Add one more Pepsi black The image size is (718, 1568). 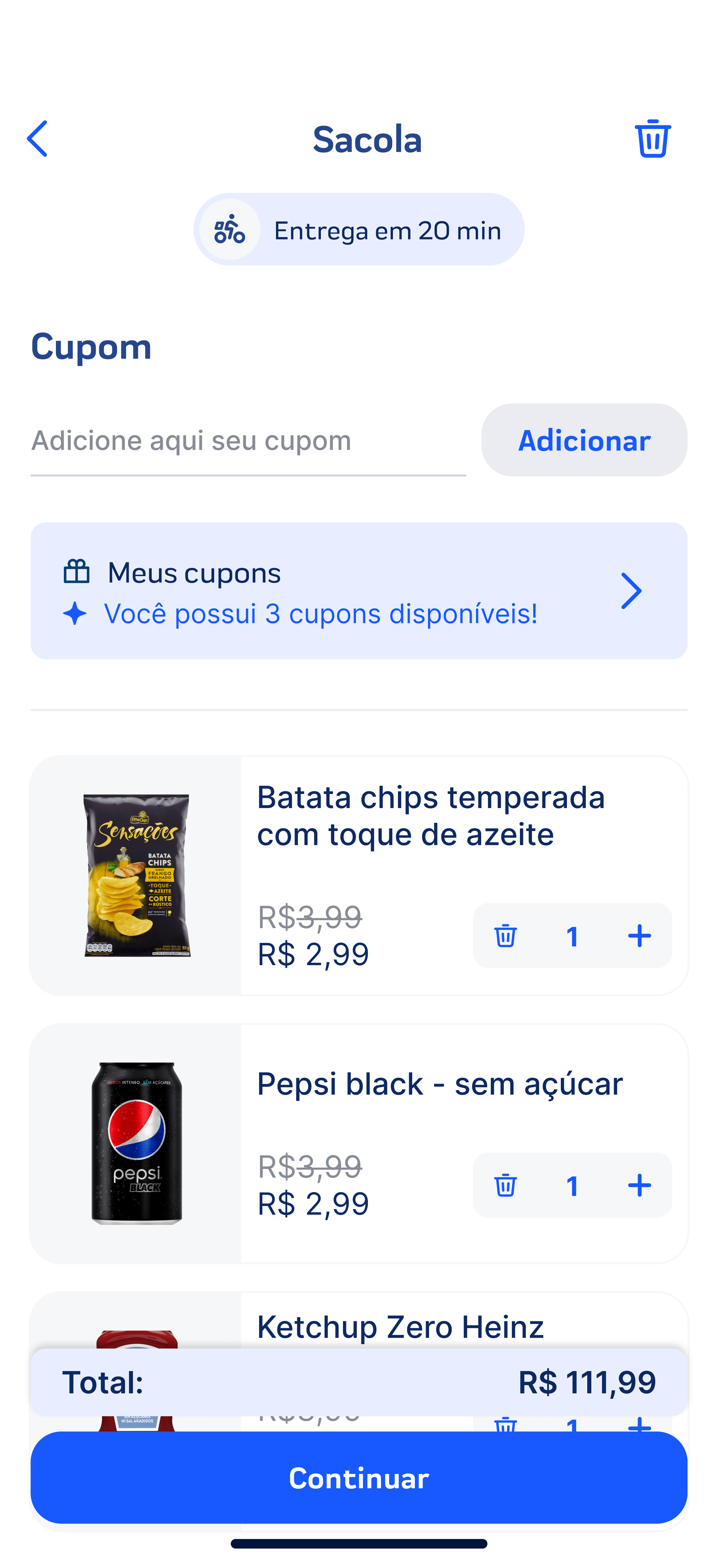(639, 1185)
